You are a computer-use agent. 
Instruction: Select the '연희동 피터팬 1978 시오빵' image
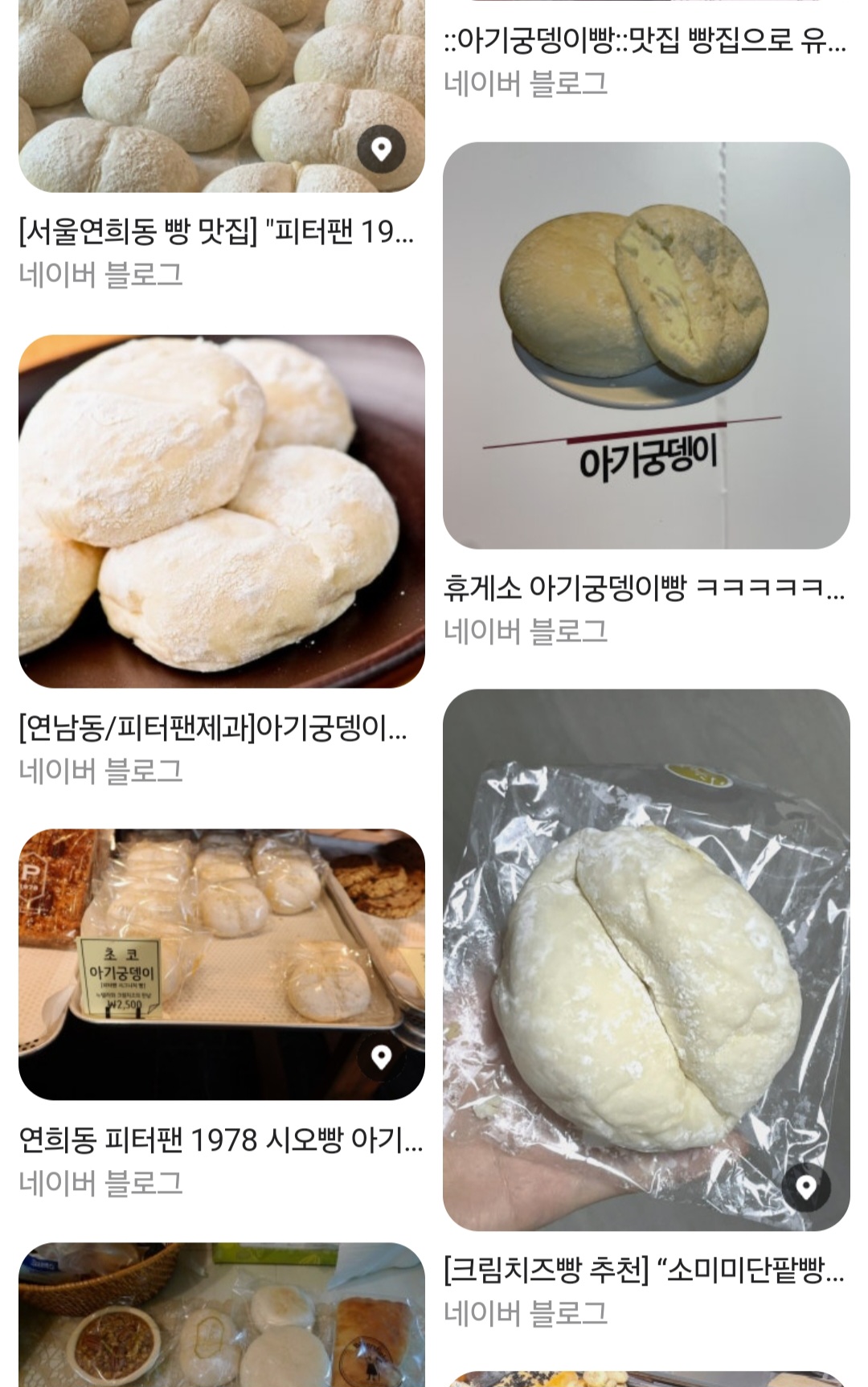tap(221, 964)
